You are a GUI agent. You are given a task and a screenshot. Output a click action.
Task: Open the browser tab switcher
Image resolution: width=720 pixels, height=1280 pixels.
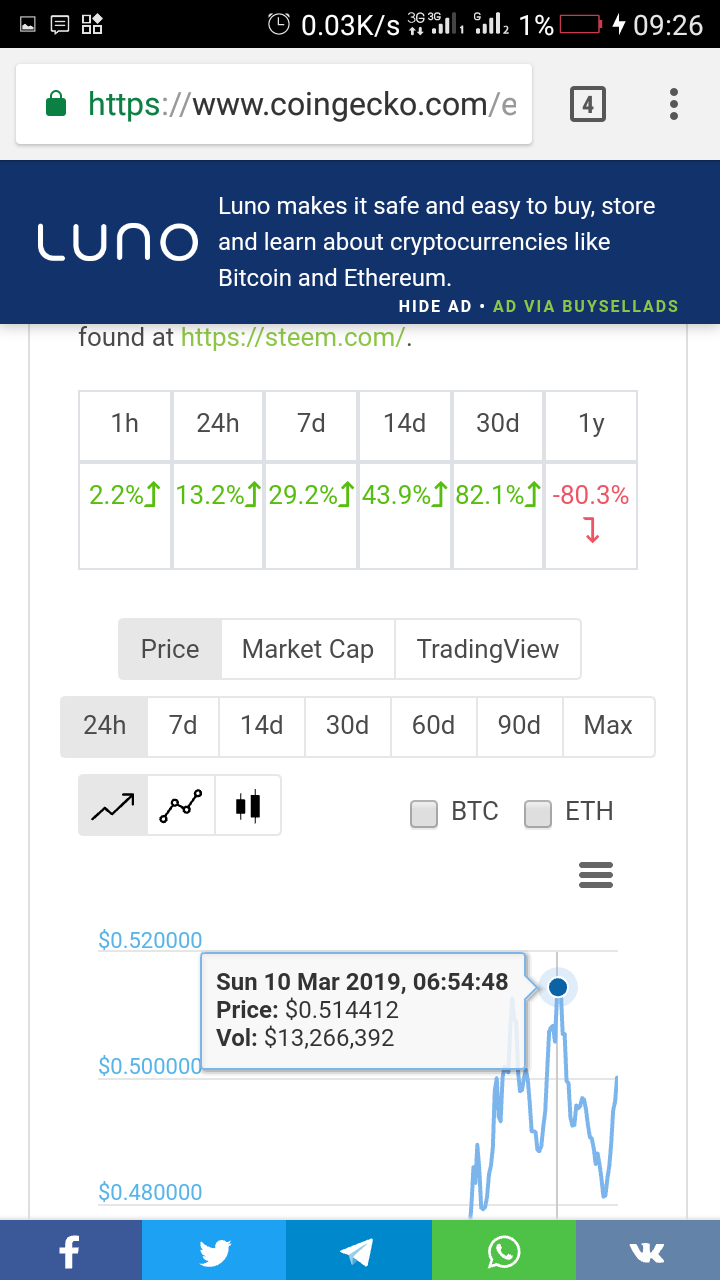point(587,104)
